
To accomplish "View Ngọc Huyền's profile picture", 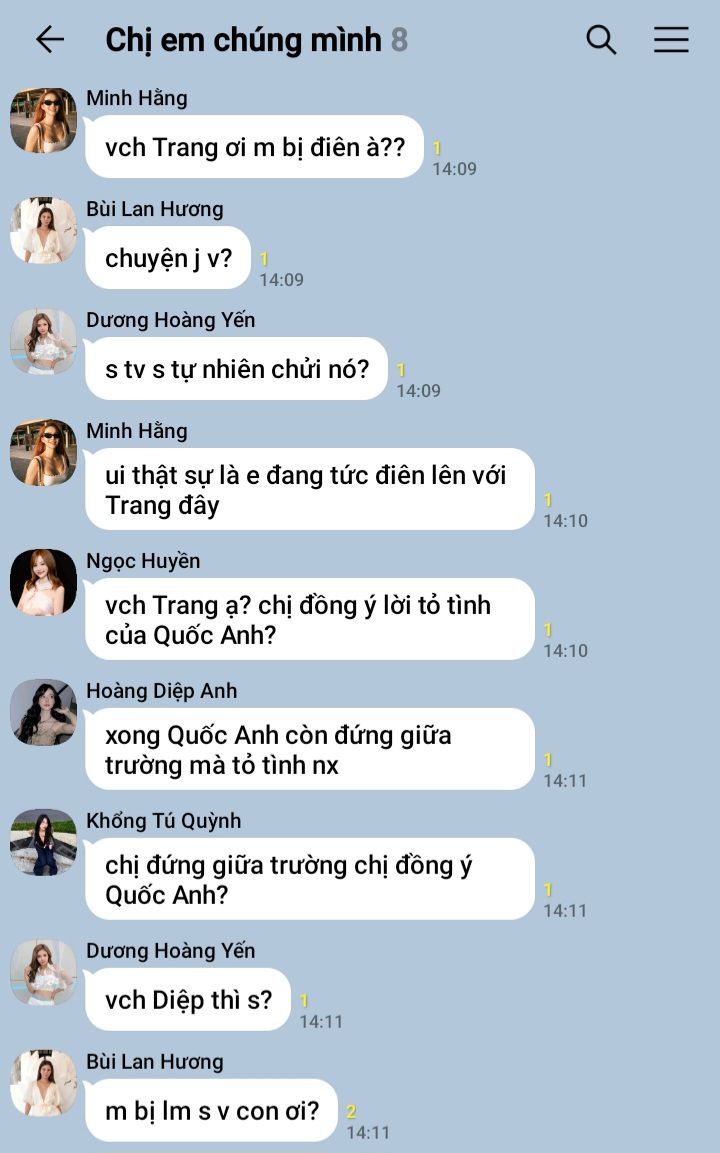I will coord(43,582).
